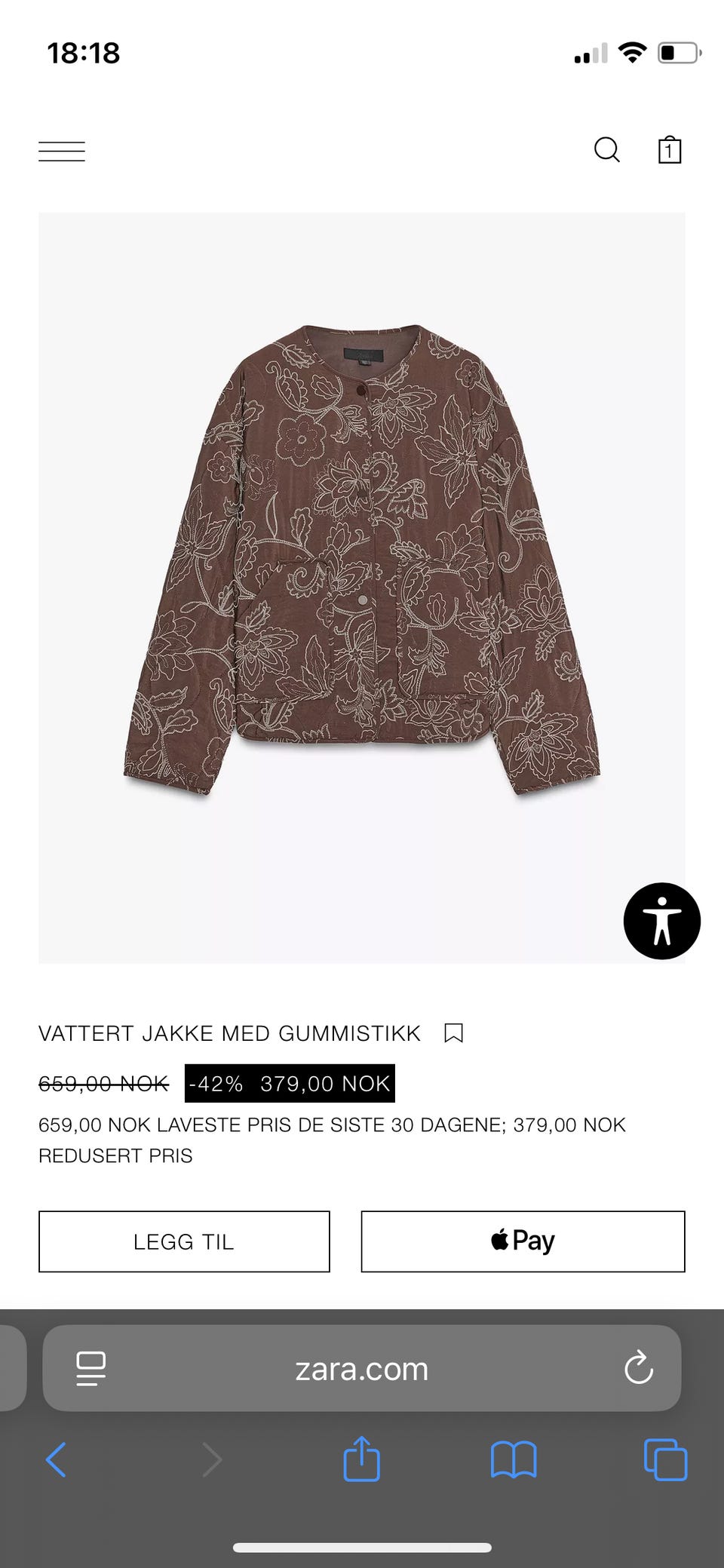Open the hamburger menu

tap(62, 151)
